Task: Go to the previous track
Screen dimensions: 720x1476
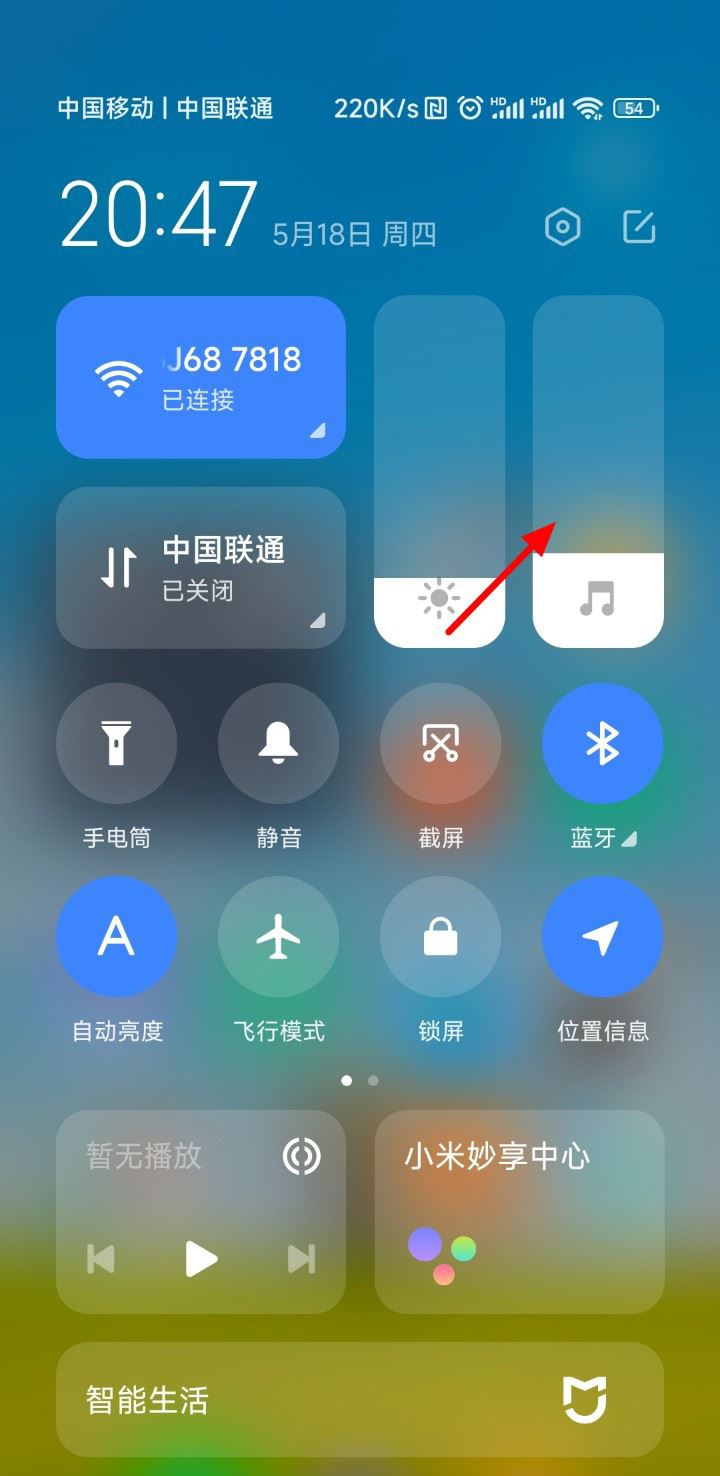Action: click(101, 1258)
